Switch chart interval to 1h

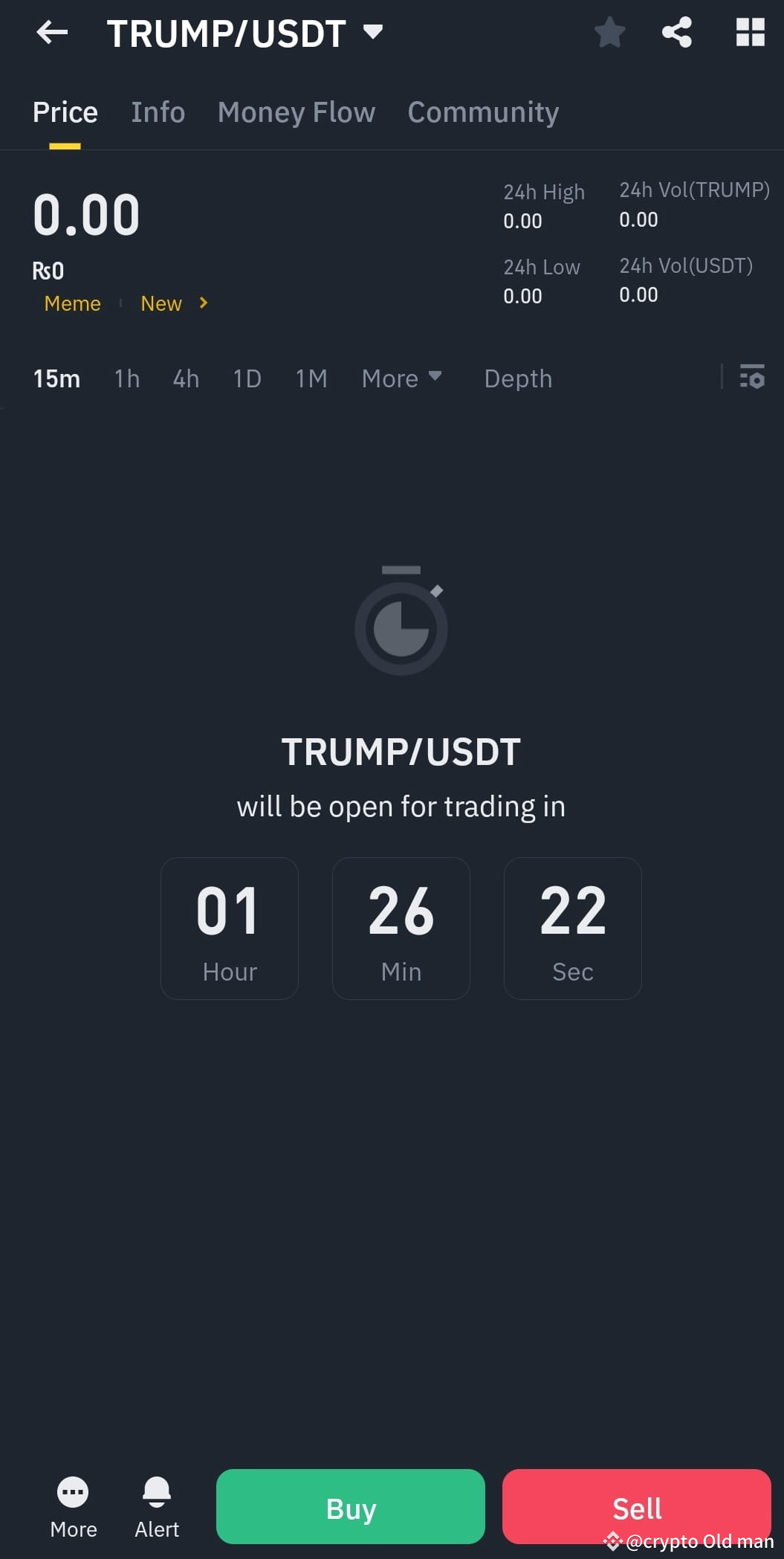(x=126, y=378)
